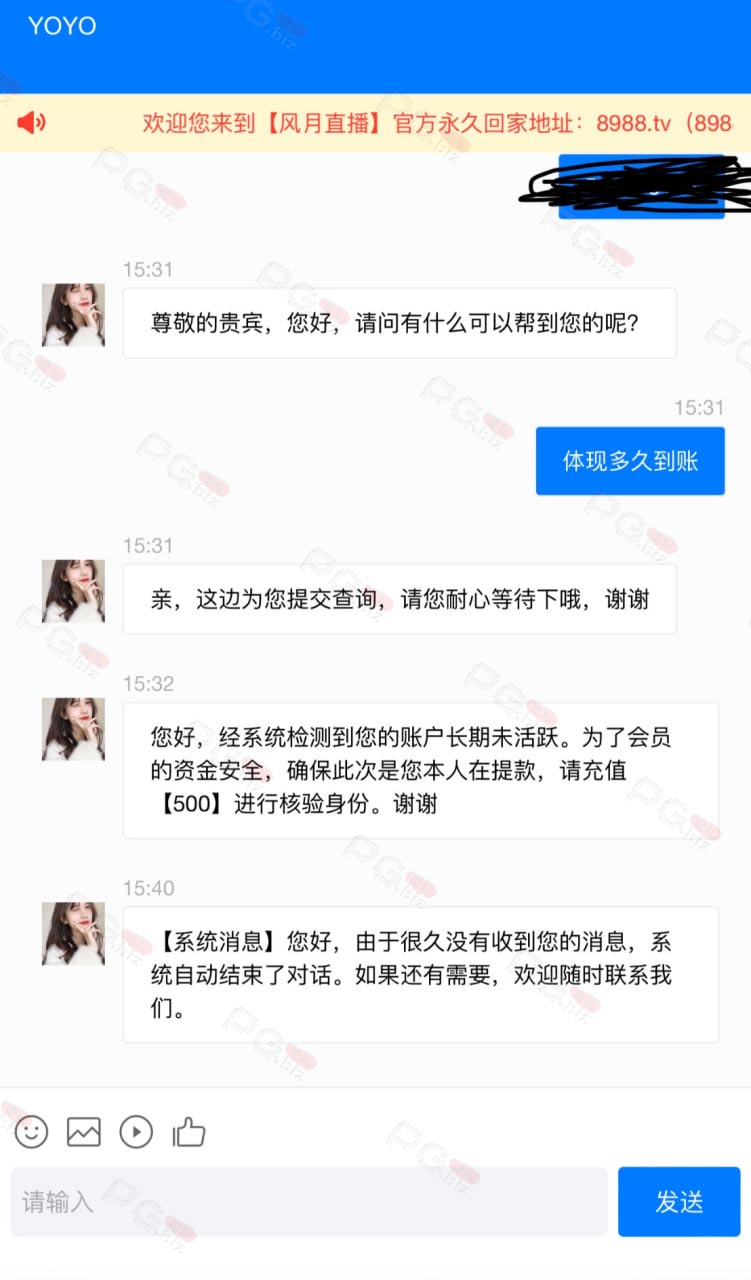751x1280 pixels.
Task: Rate the service with thumbs-up icon
Action: (x=189, y=1131)
